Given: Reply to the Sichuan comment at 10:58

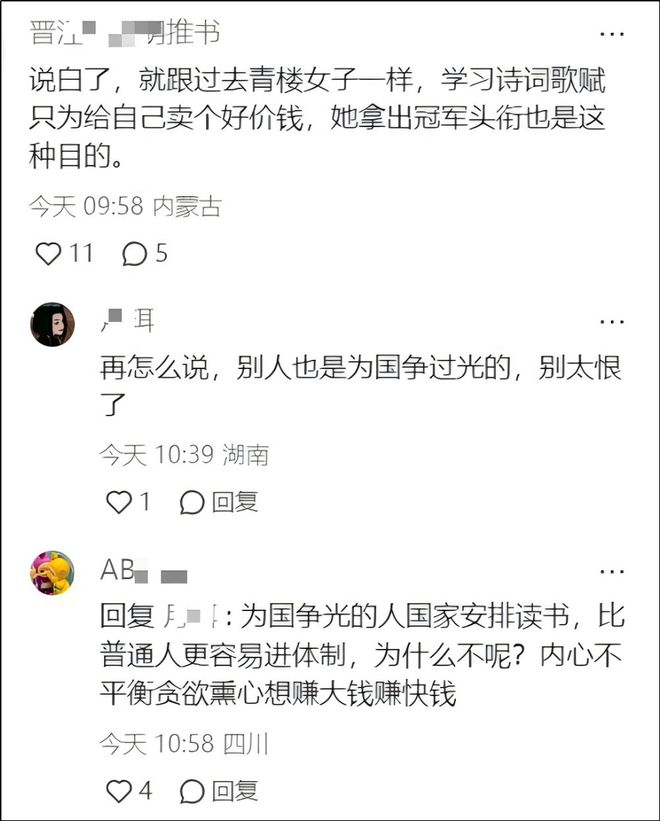Looking at the screenshot, I should click(220, 791).
